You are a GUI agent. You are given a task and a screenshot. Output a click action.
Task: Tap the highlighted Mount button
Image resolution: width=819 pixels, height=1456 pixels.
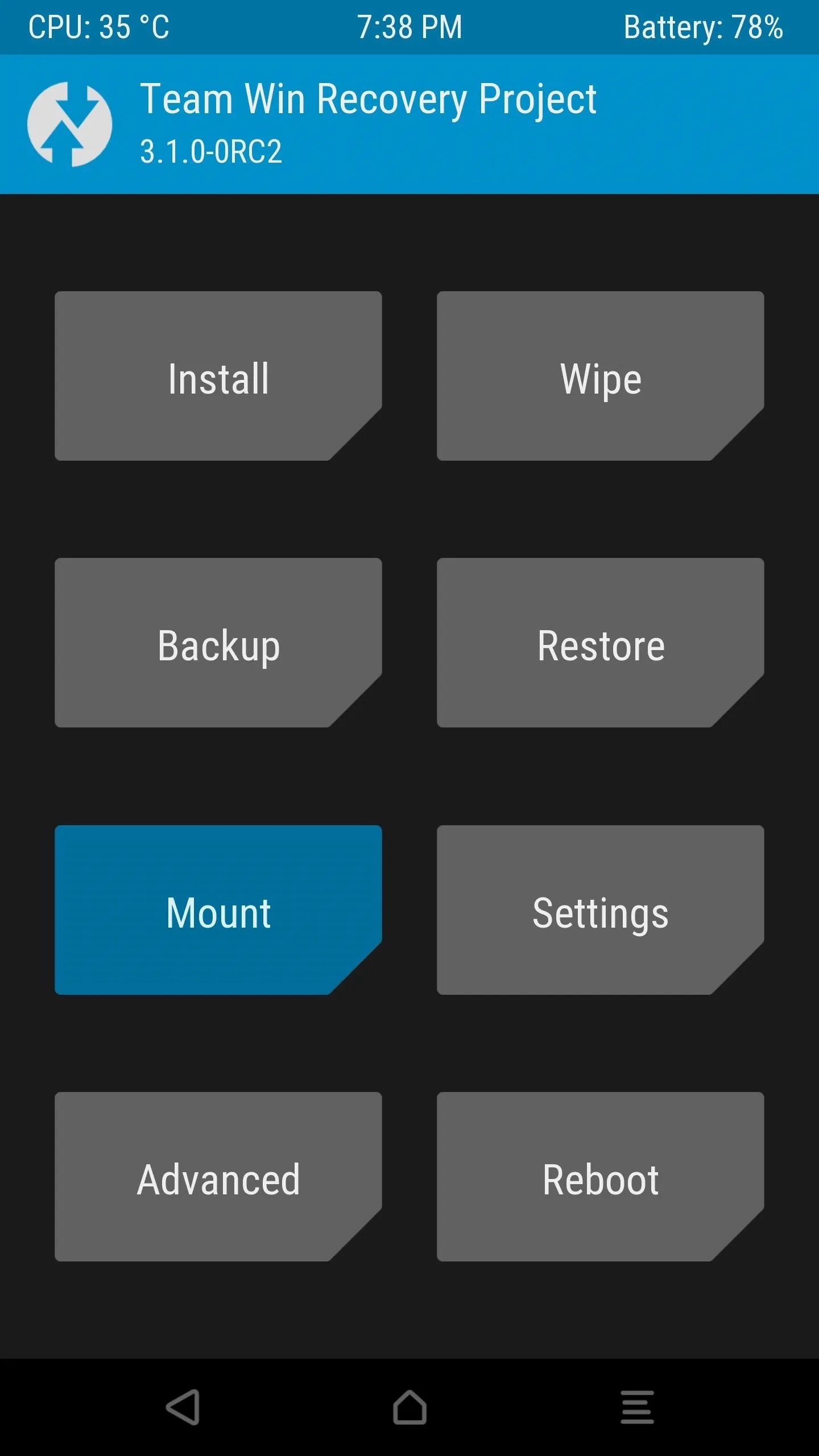coord(218,910)
